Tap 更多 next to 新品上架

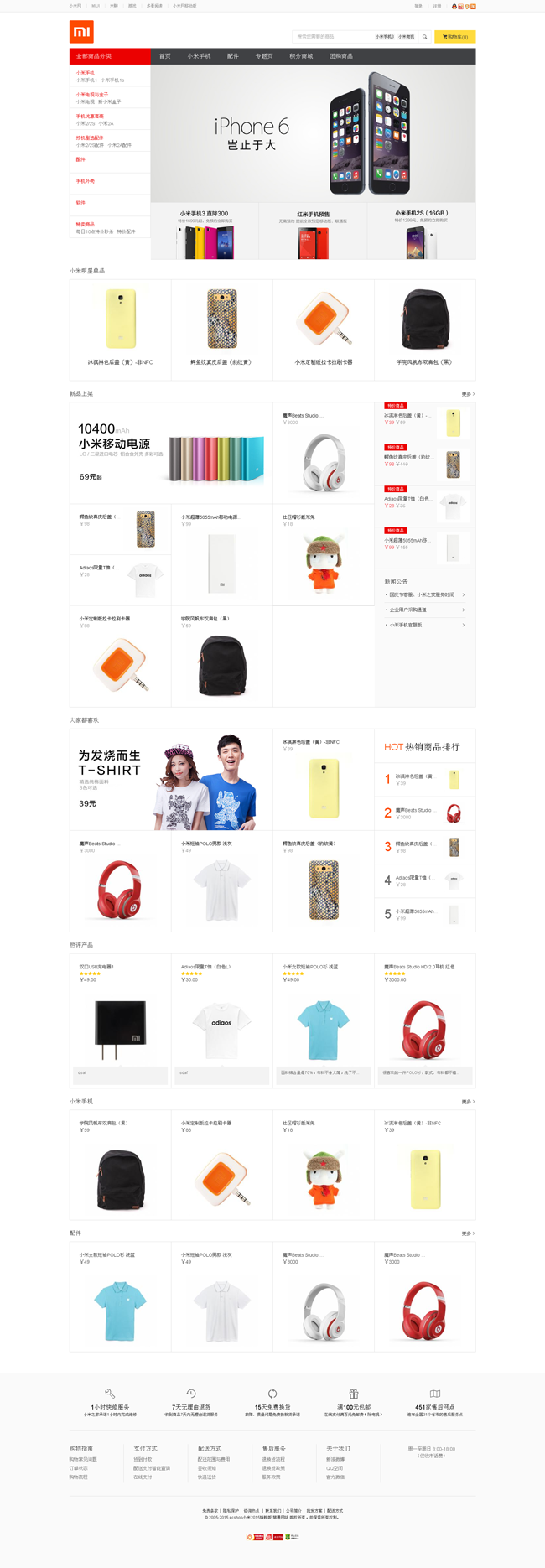pyautogui.click(x=468, y=393)
